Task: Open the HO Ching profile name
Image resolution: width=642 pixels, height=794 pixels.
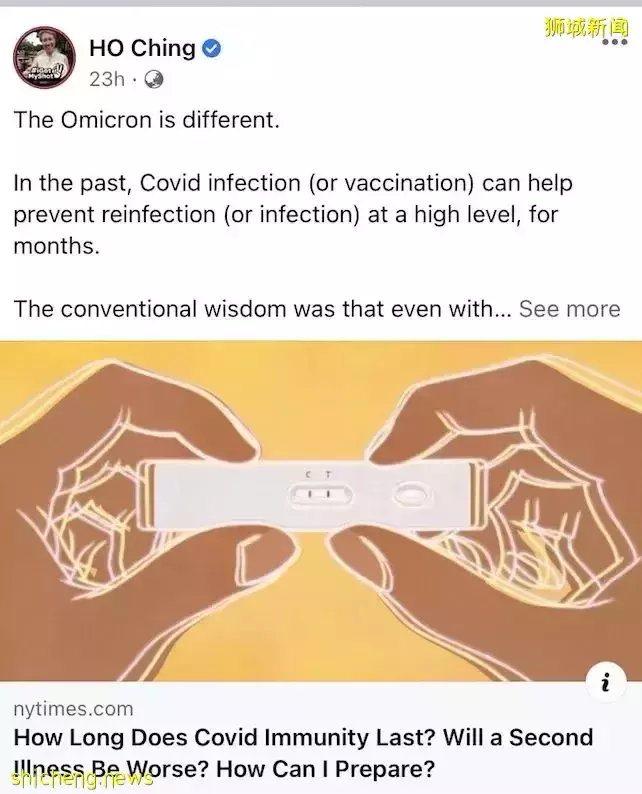Action: 141,47
